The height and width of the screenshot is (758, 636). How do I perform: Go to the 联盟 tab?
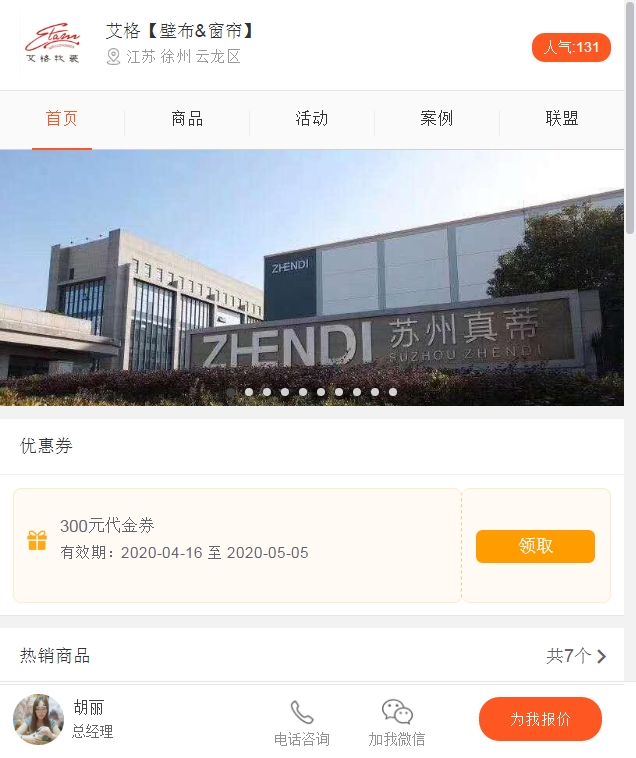click(x=562, y=119)
